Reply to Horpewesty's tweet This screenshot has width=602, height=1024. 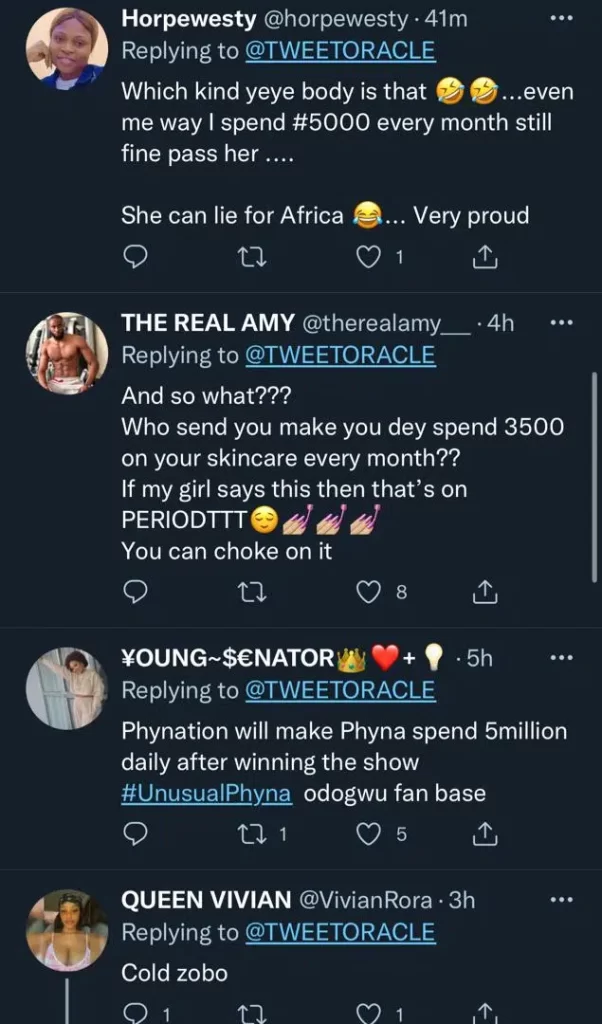click(x=135, y=258)
